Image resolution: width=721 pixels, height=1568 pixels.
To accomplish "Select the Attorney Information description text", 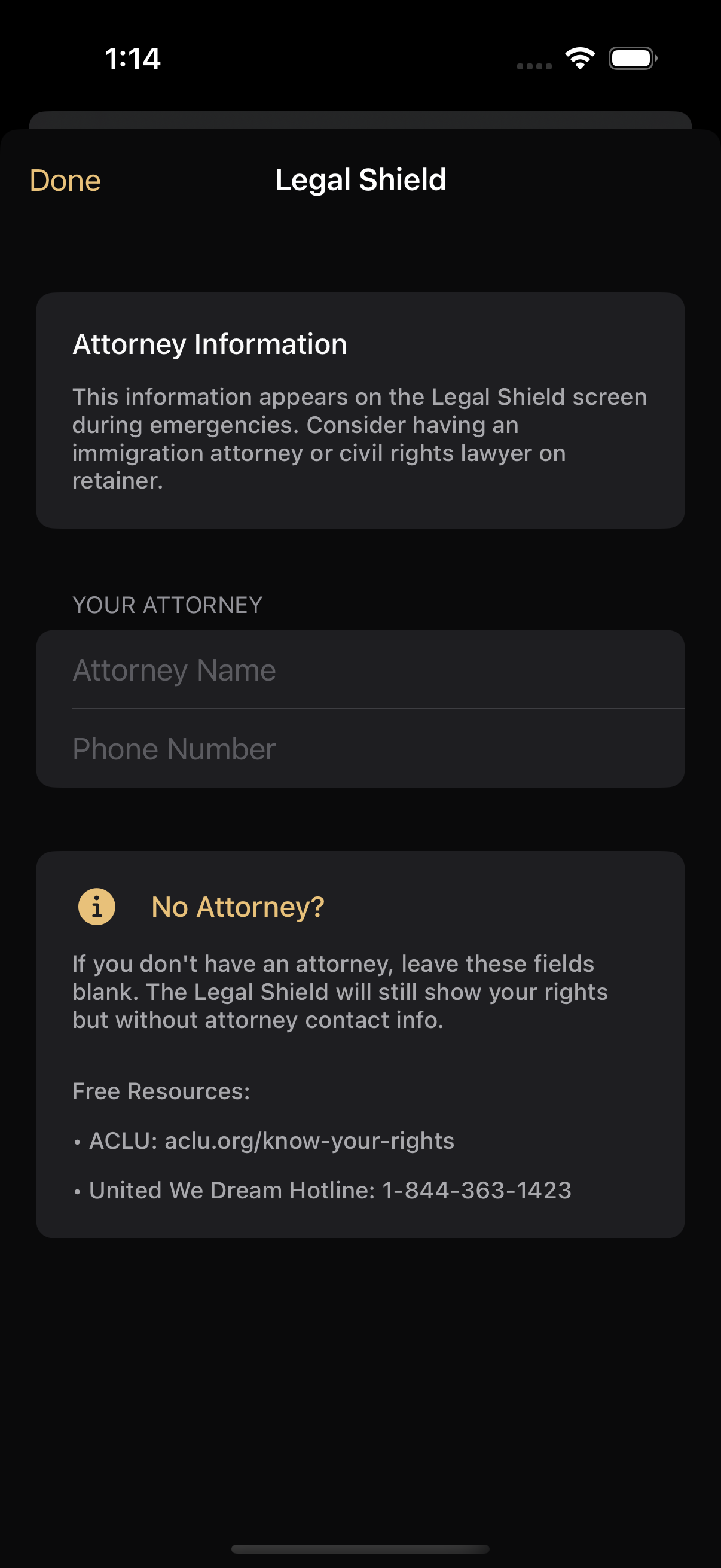I will click(360, 438).
